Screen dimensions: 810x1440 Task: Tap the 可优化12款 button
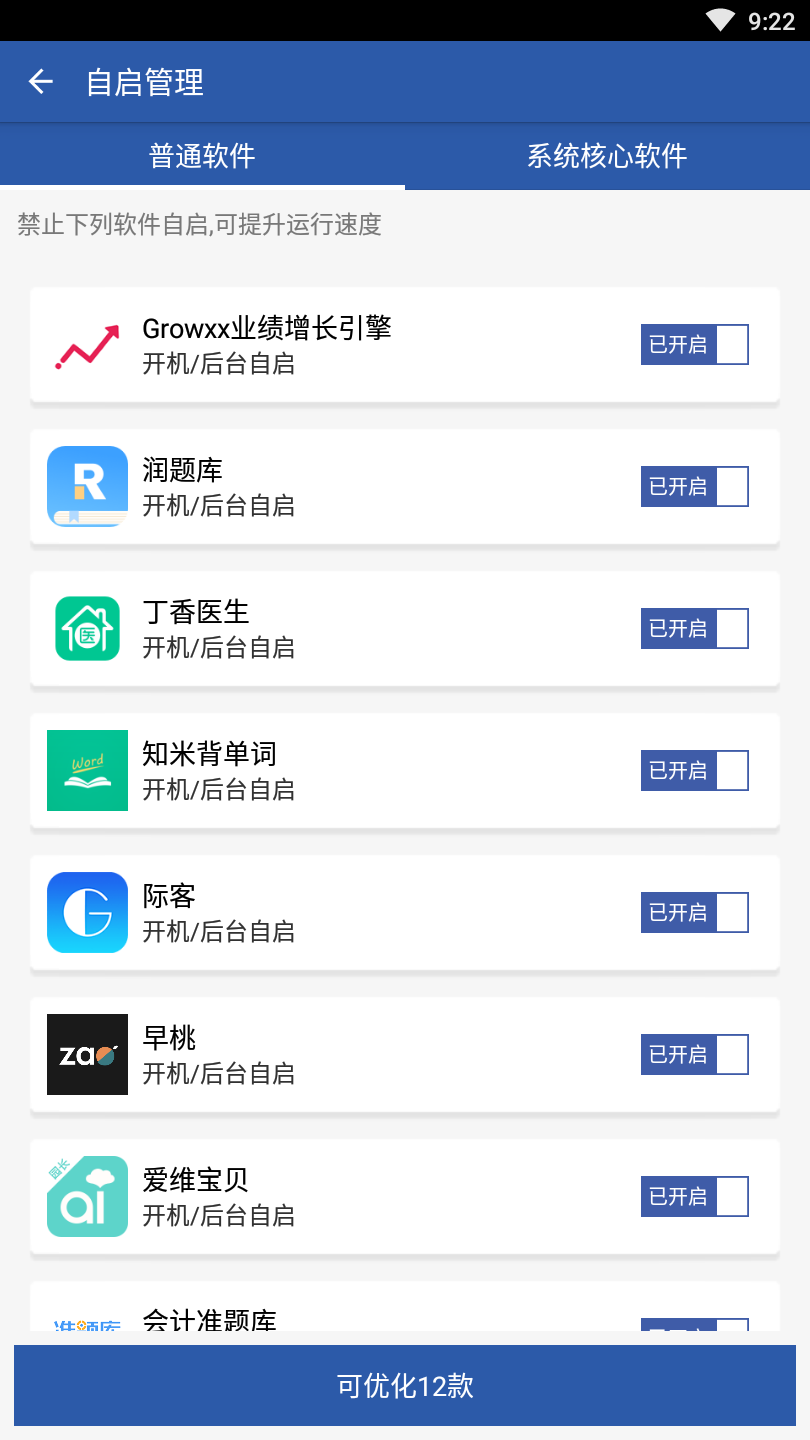405,1385
